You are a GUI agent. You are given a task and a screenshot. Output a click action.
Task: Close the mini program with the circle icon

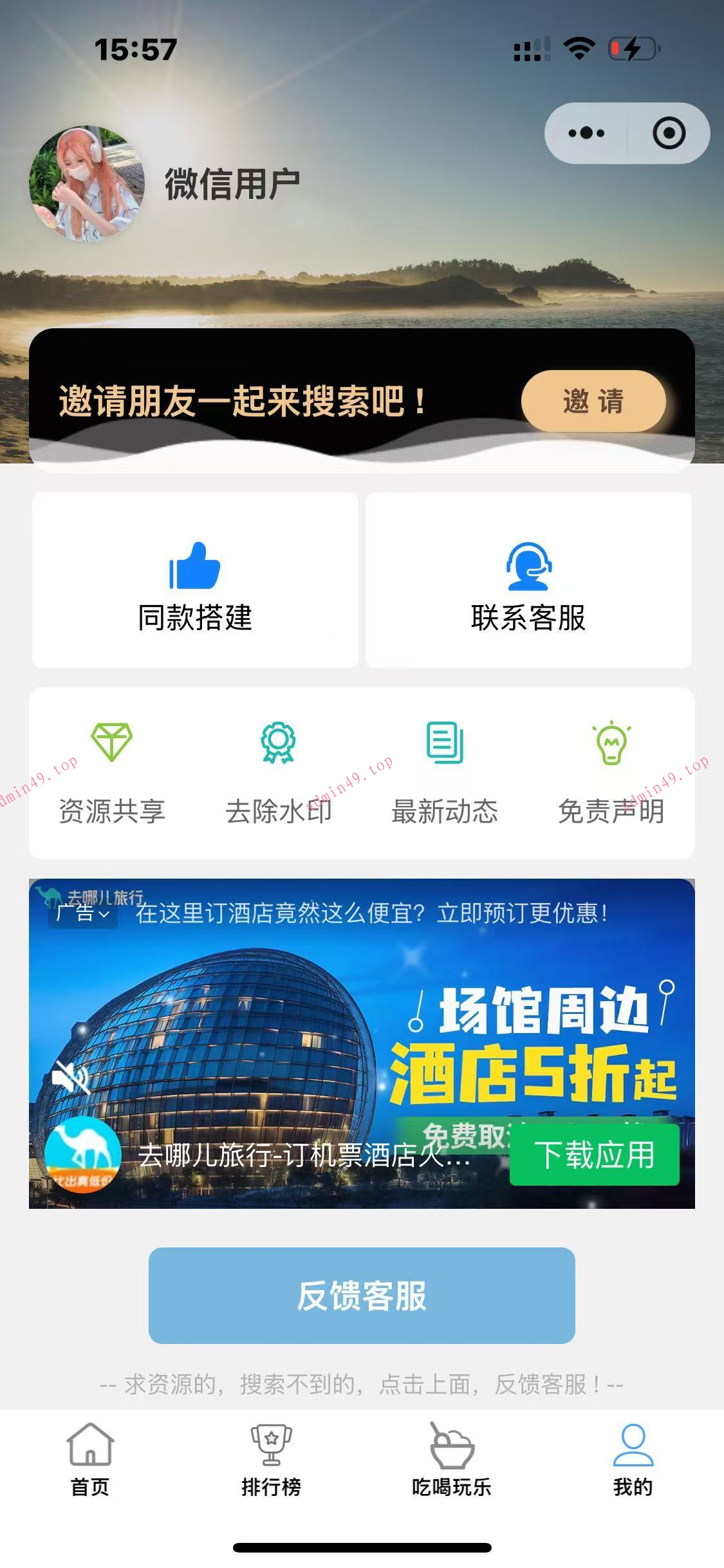[669, 133]
